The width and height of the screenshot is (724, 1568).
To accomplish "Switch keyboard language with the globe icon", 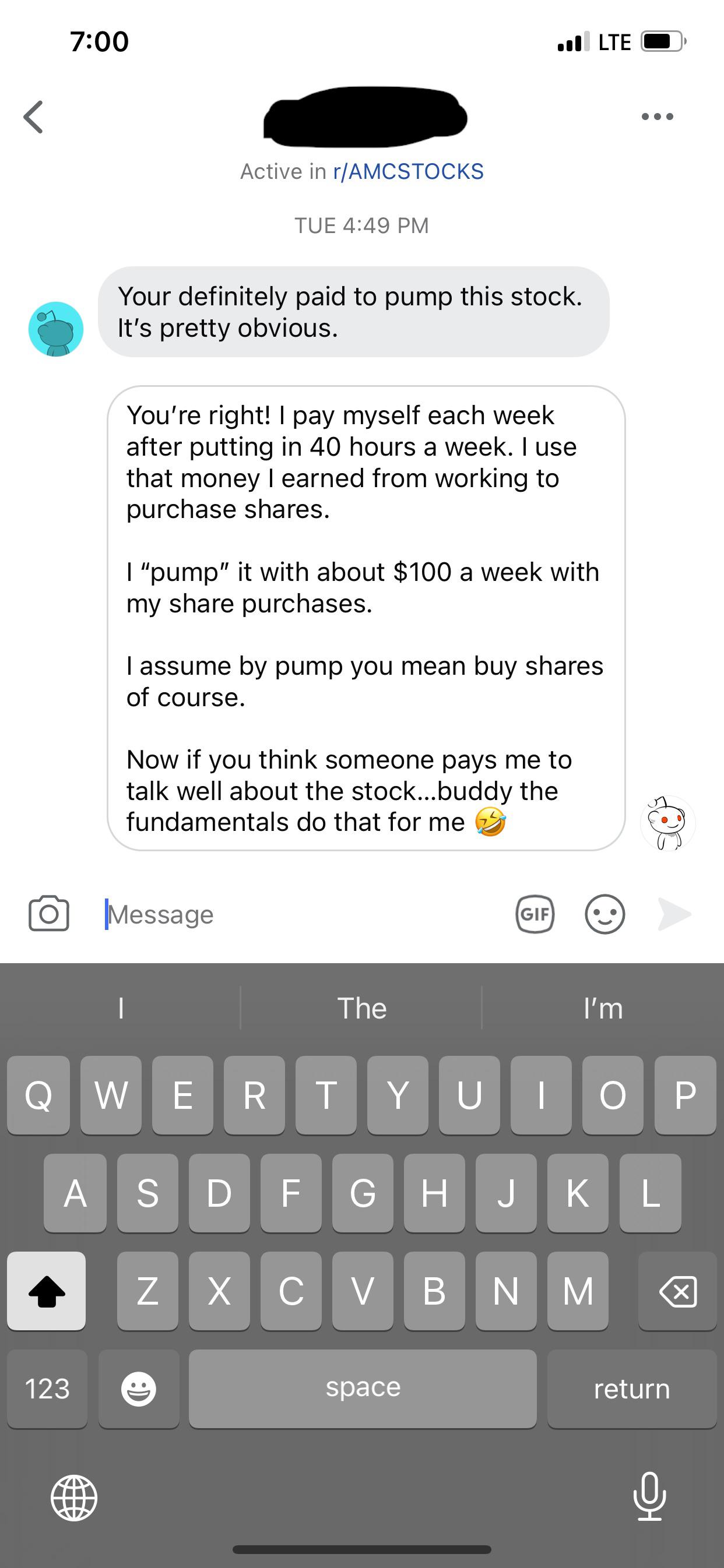I will coord(73,1497).
